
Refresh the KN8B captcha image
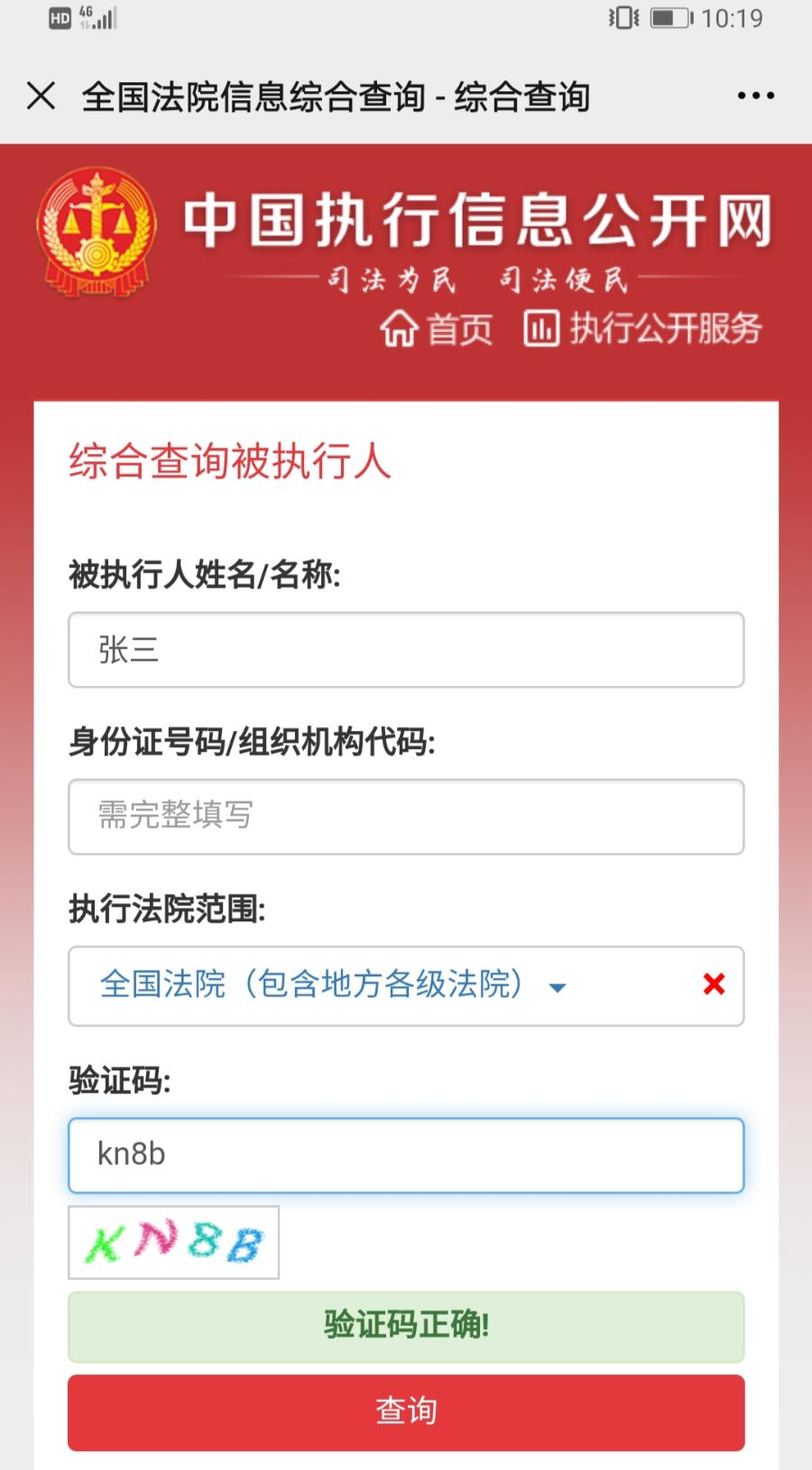coord(174,1243)
